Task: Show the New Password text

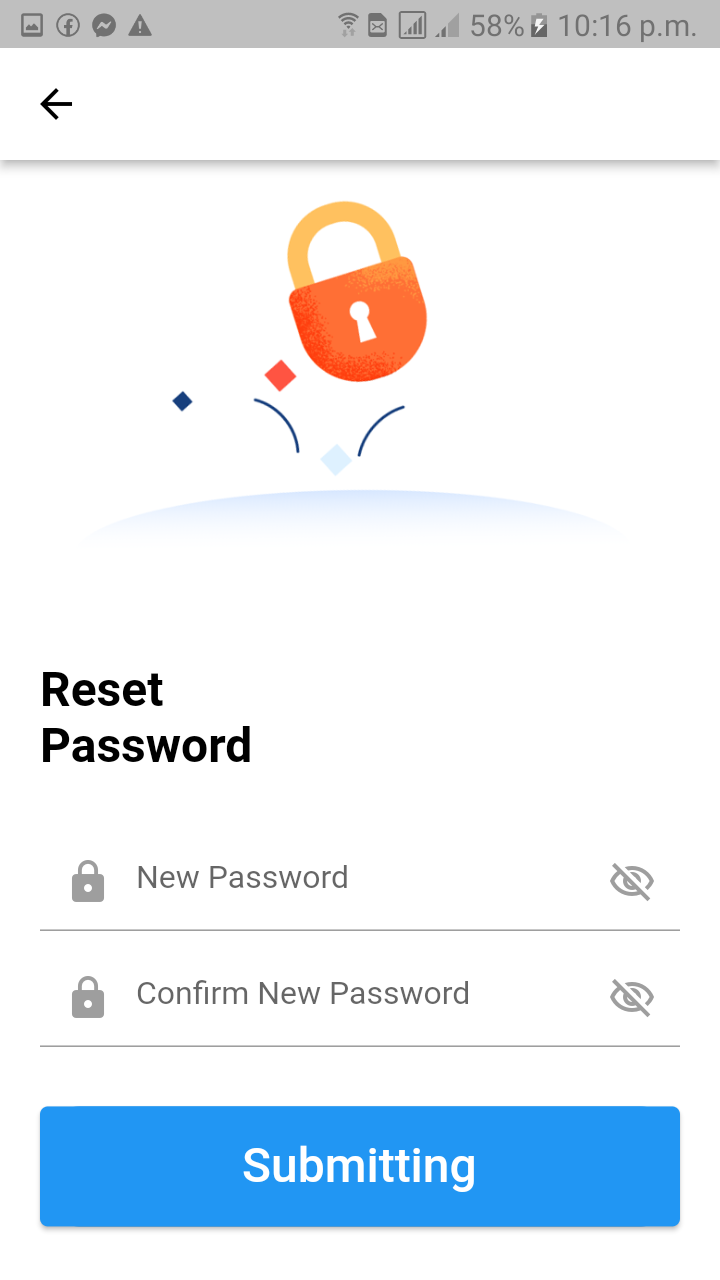Action: [242, 877]
